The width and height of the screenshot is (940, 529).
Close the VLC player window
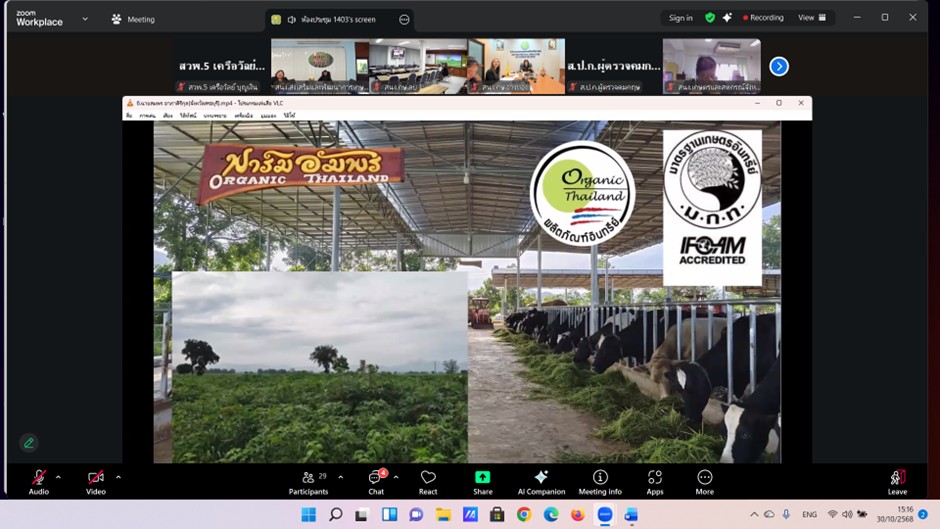[x=801, y=103]
